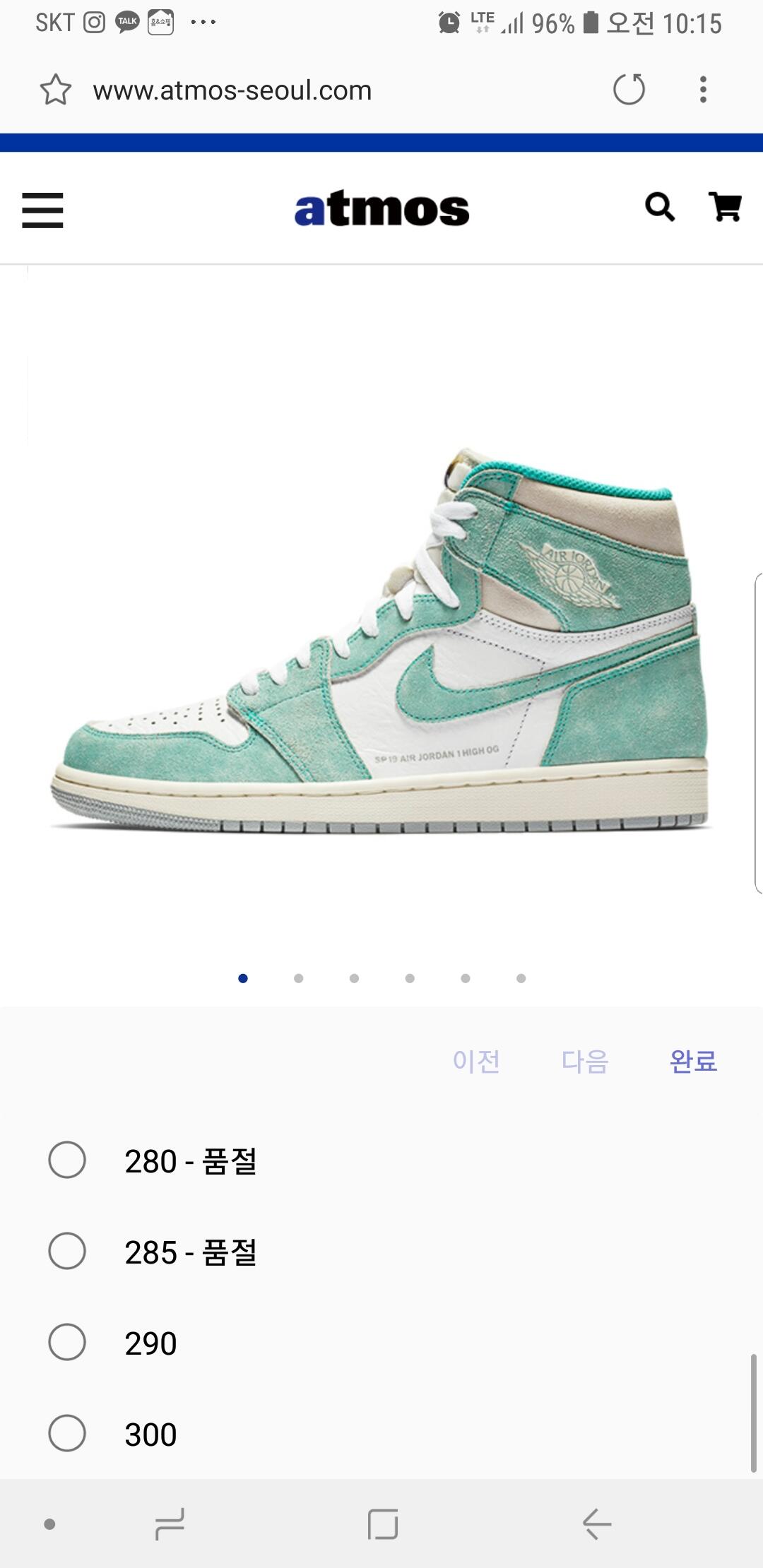
Task: Jump to the second image dot
Action: point(299,978)
